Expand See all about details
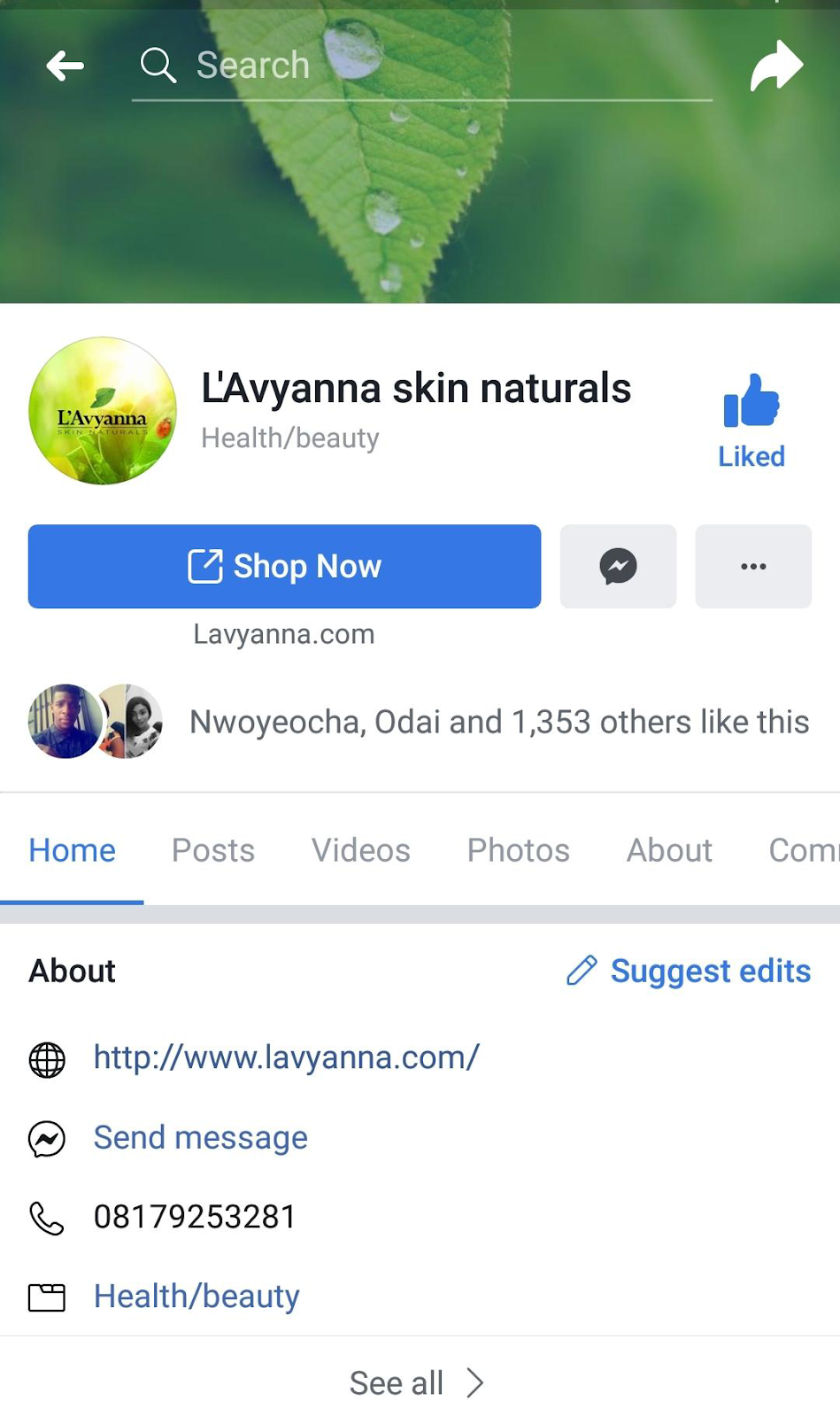 [418, 1382]
